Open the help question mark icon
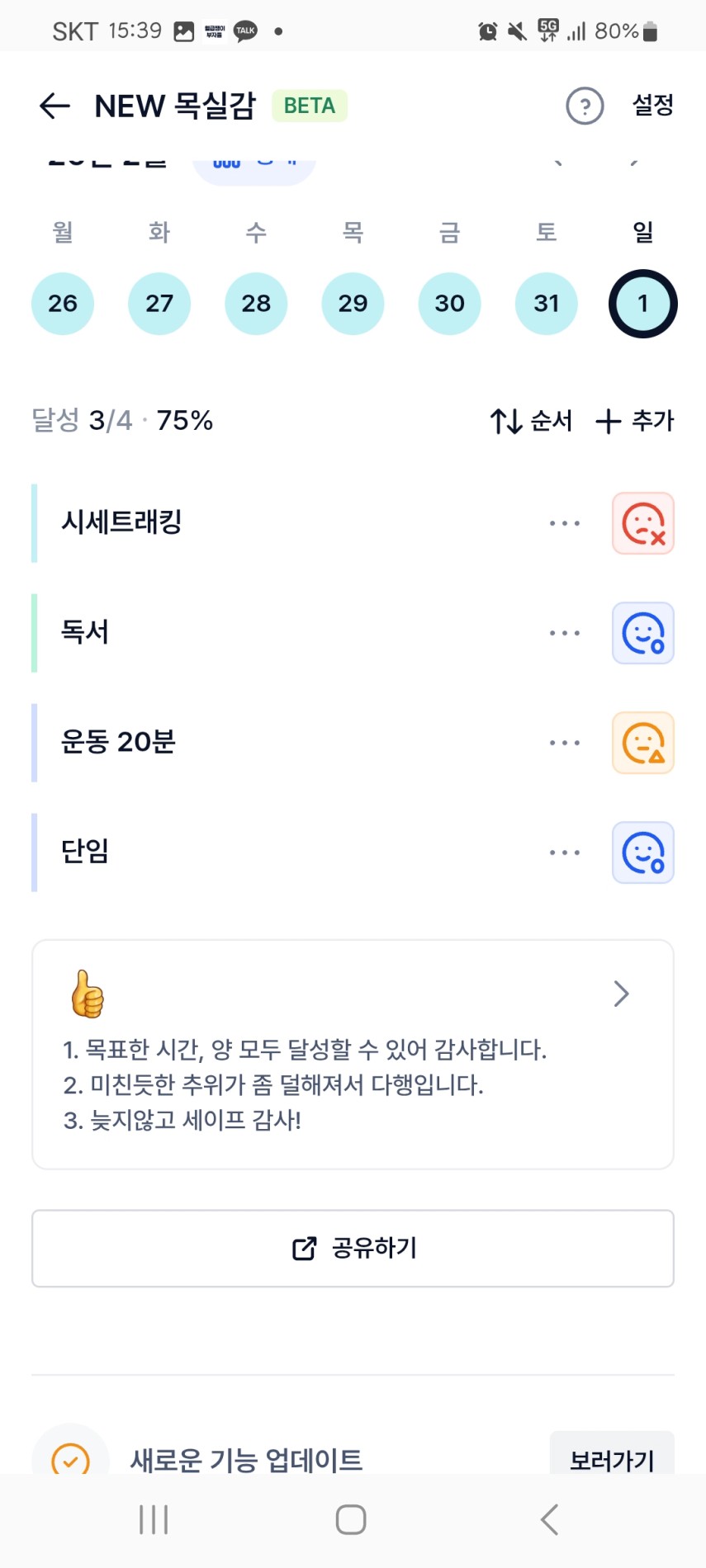The width and height of the screenshot is (706, 1568). tap(585, 106)
